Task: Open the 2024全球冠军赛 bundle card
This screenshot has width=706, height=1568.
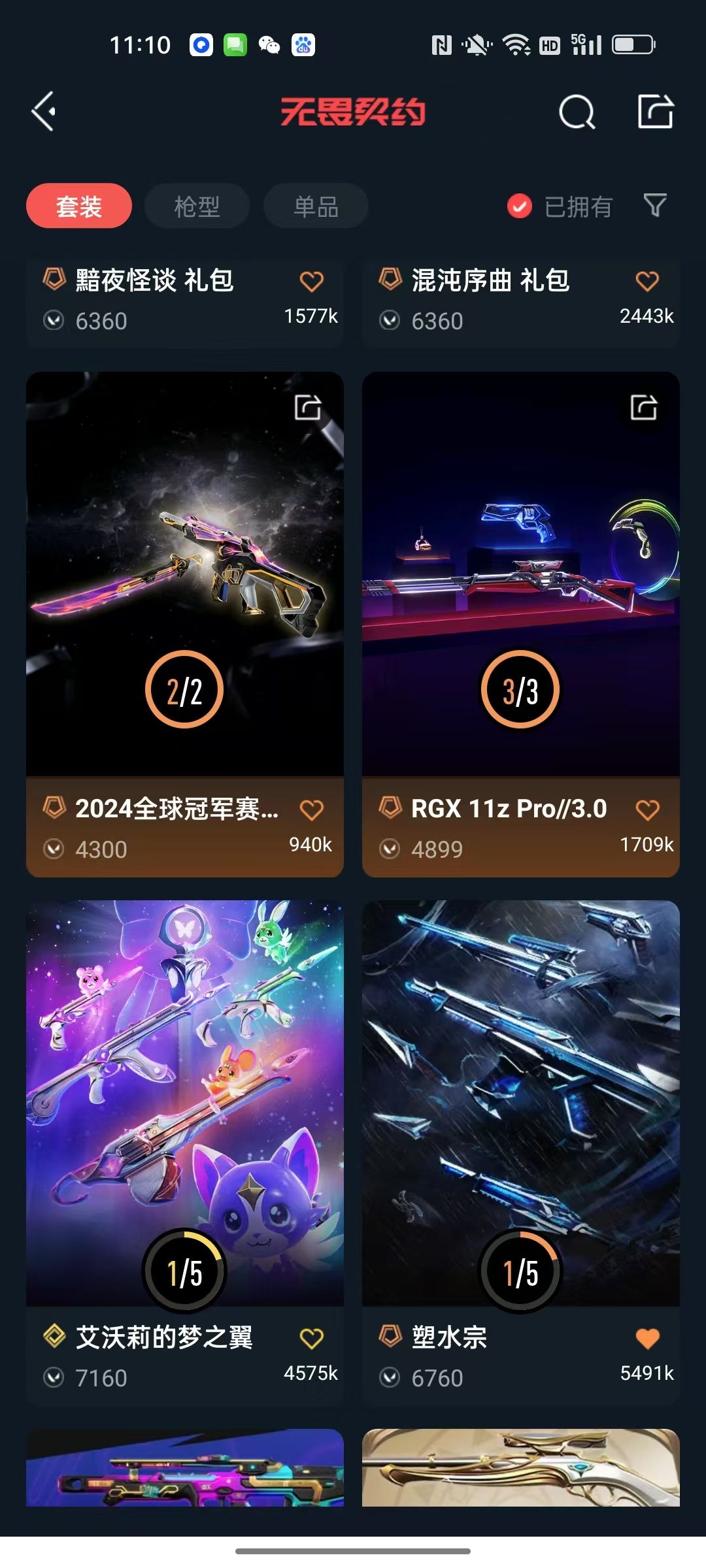Action: point(184,575)
